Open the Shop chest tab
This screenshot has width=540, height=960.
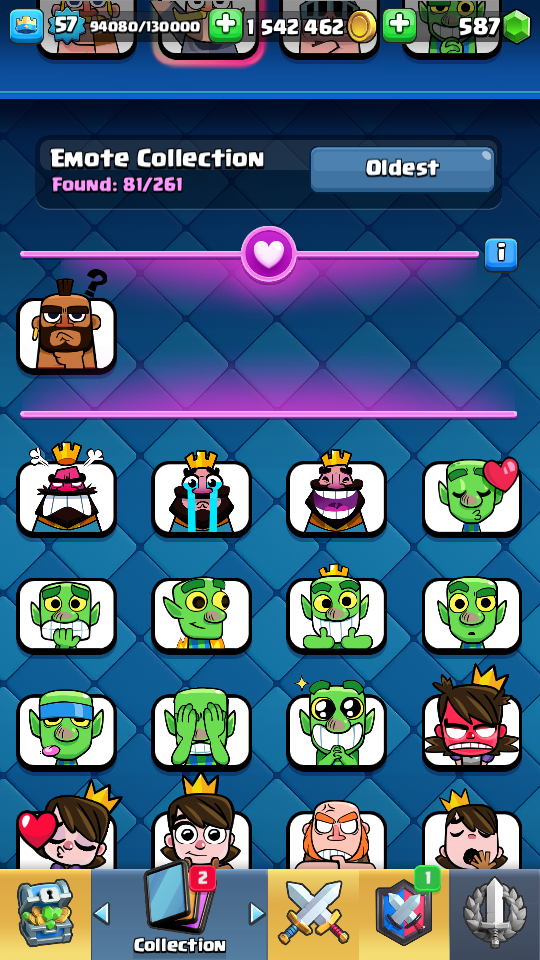click(45, 914)
